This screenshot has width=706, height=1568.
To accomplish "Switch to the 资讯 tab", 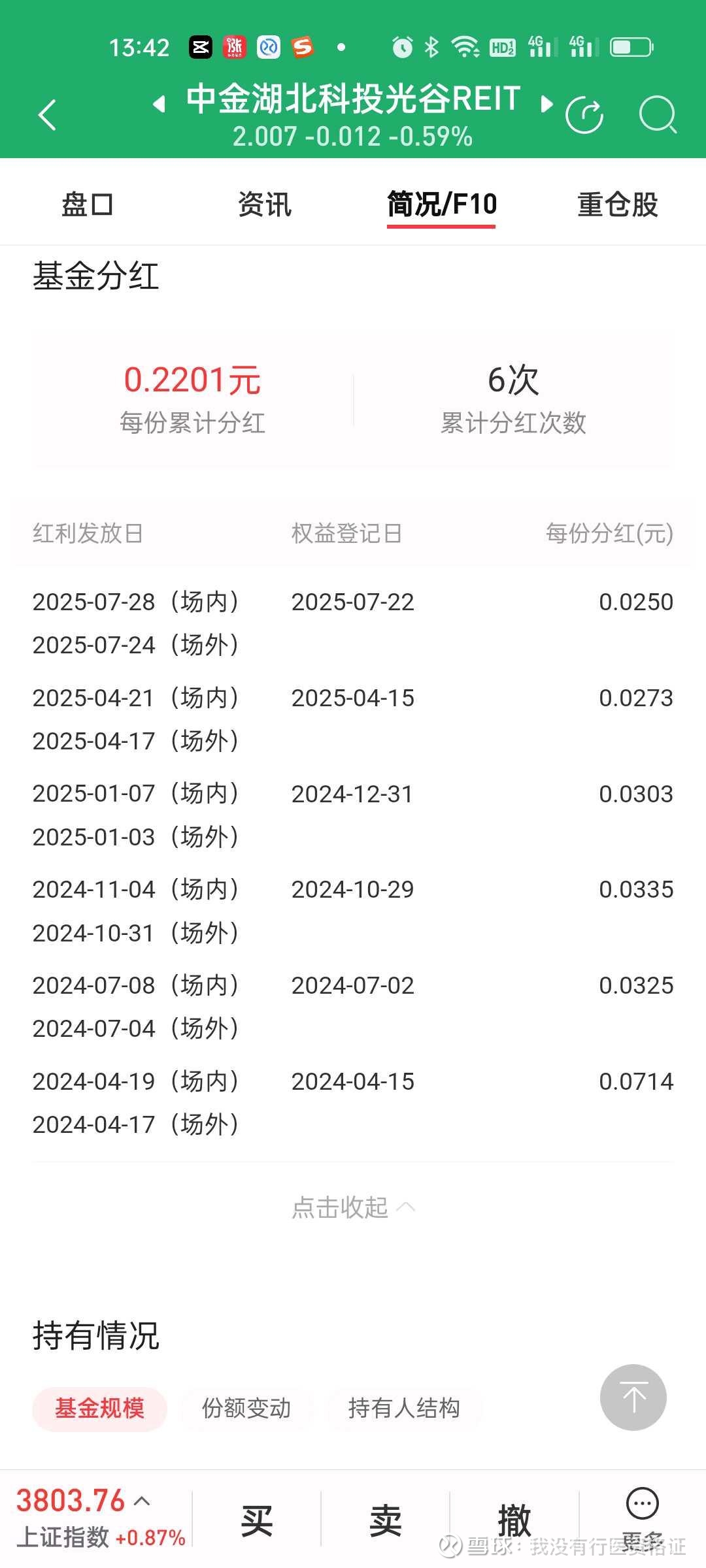I will coord(264,204).
